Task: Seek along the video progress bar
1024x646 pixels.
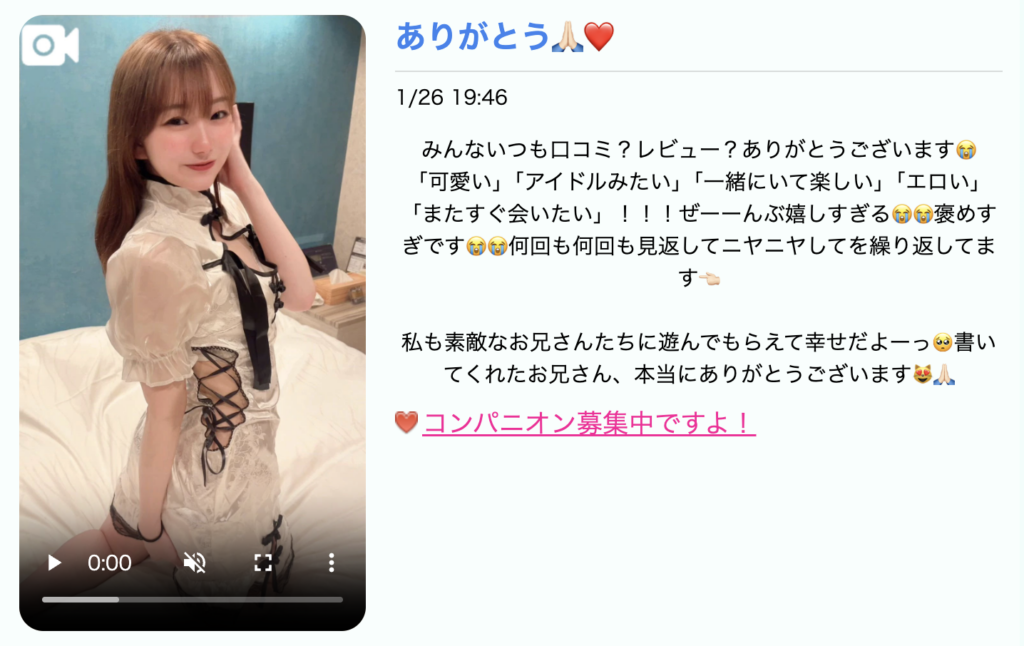Action: [192, 600]
